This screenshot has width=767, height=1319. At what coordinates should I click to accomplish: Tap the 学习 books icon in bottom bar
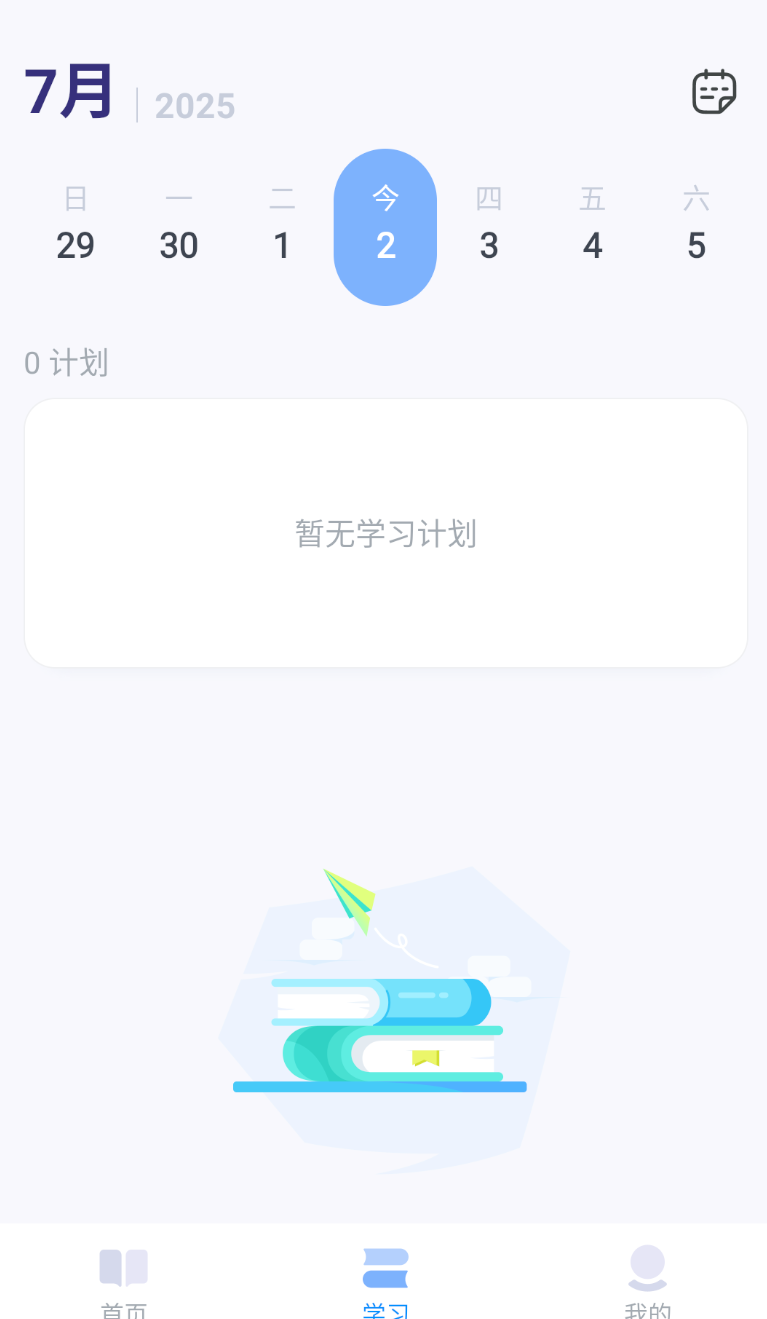click(x=385, y=1267)
